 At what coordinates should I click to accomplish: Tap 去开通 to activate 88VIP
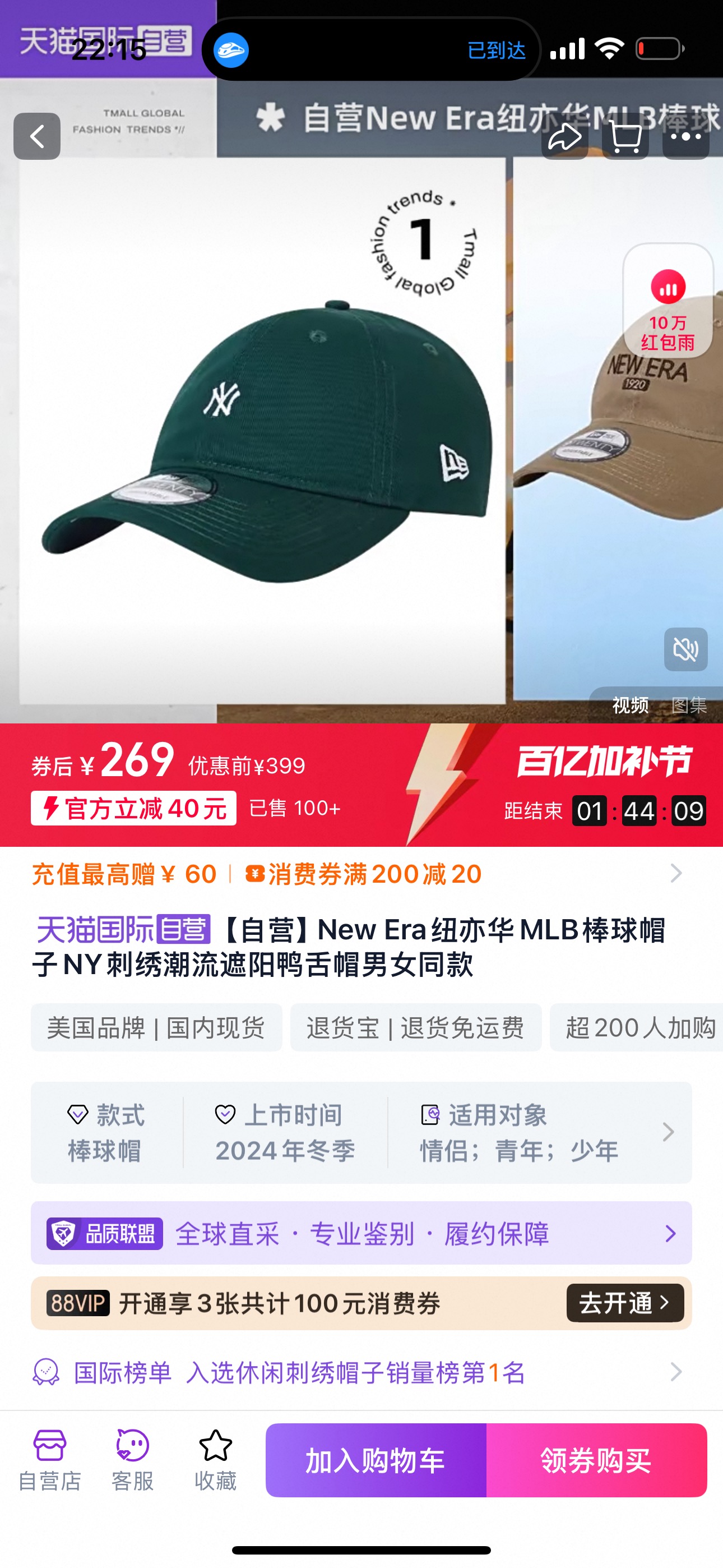click(x=624, y=1303)
